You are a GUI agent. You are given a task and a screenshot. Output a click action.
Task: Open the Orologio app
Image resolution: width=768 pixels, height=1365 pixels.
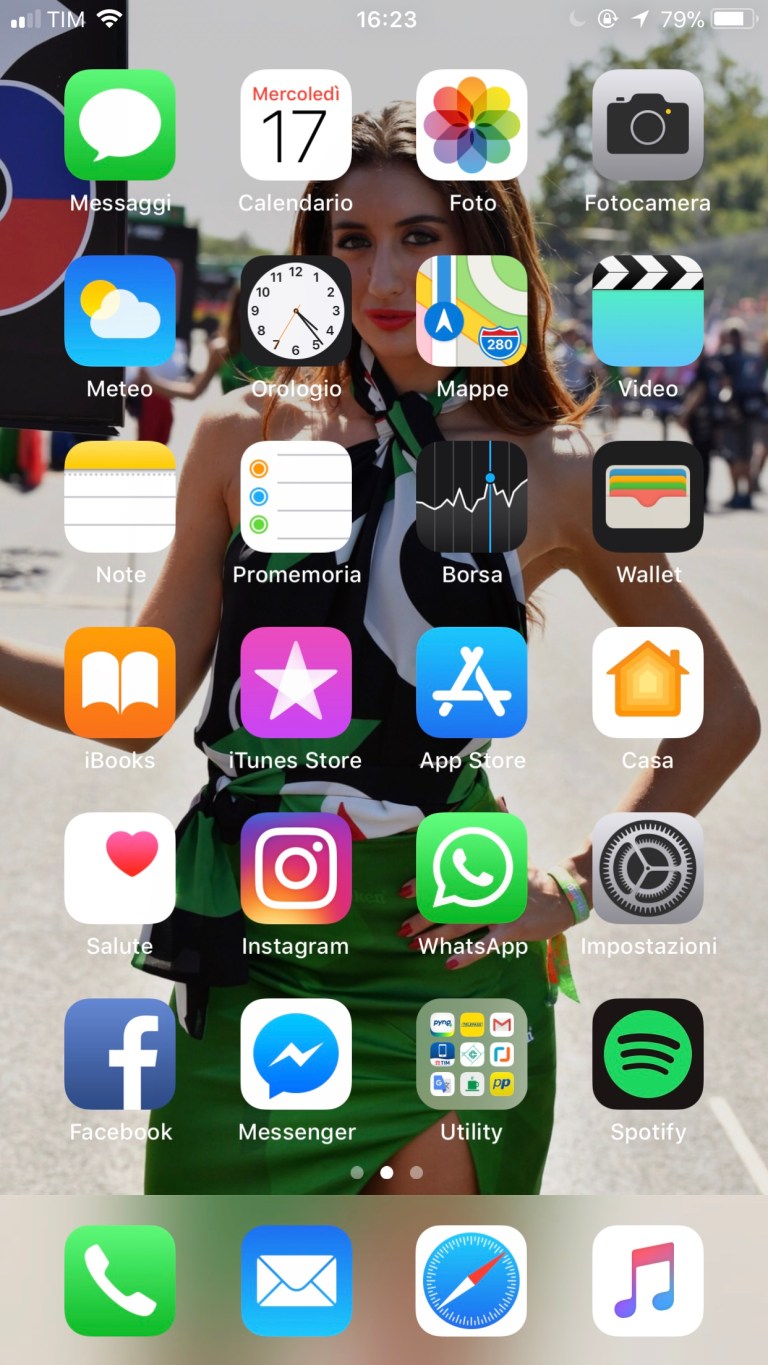[x=296, y=311]
